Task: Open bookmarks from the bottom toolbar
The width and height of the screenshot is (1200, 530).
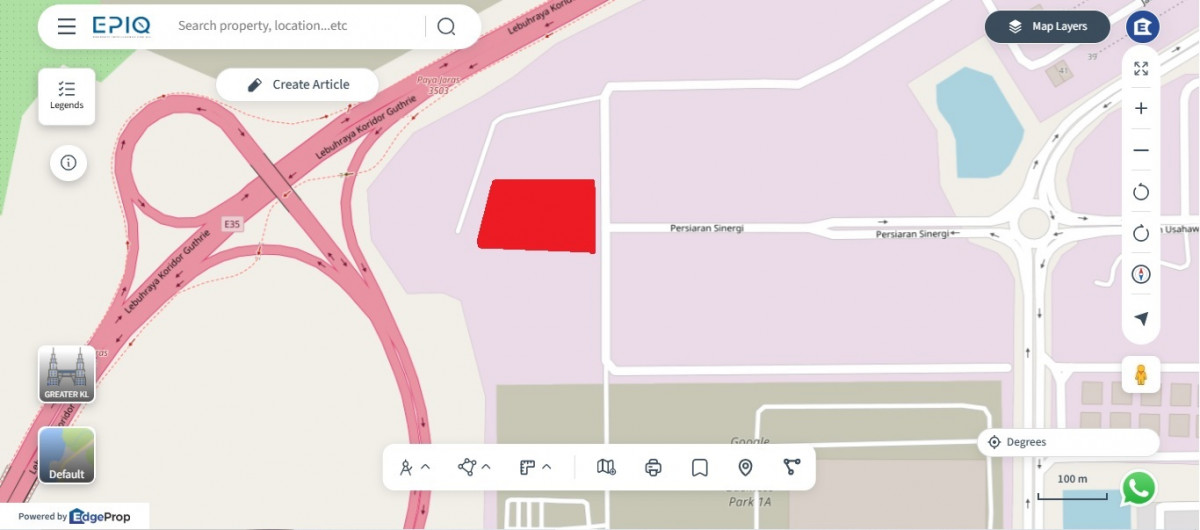Action: [700, 467]
